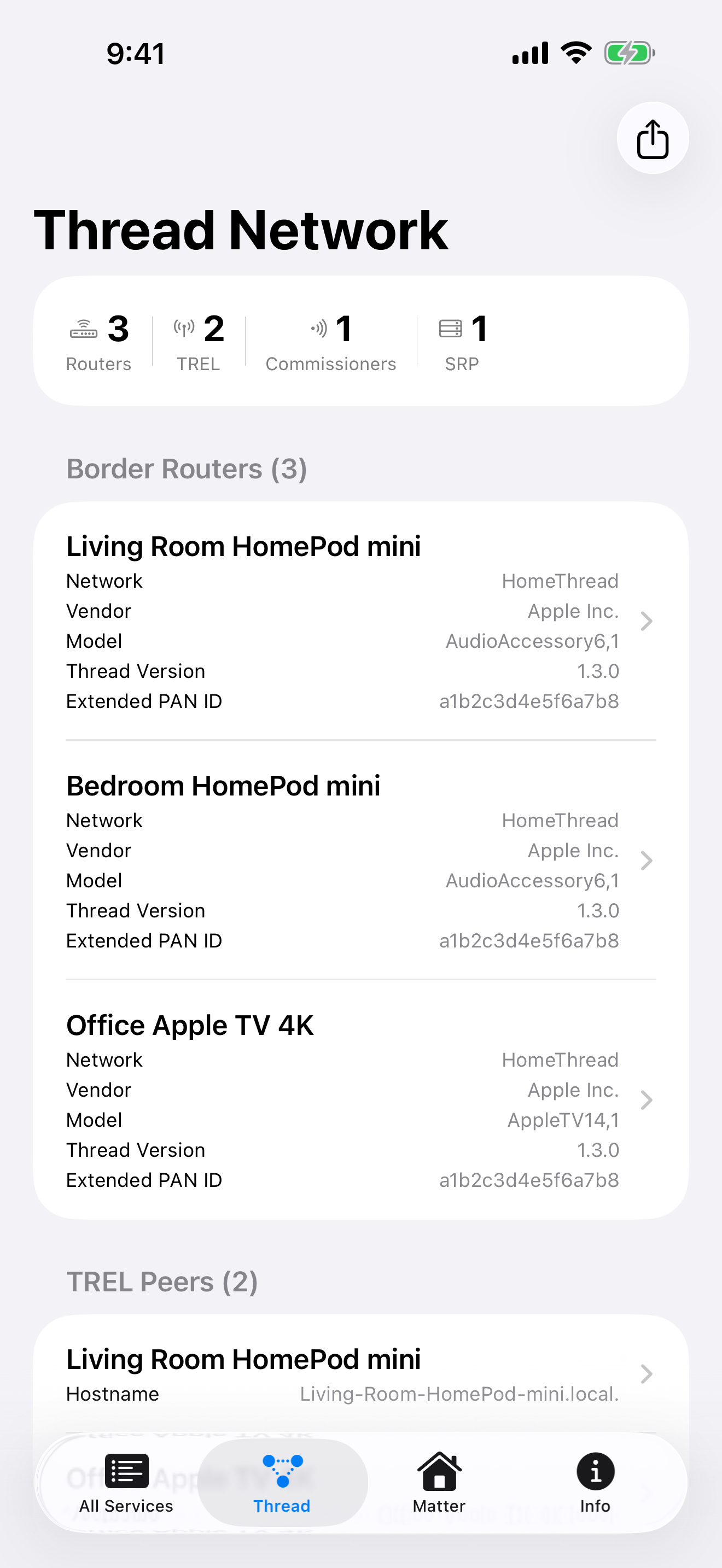722x1568 pixels.
Task: Tap the share icon at top right
Action: coord(652,138)
